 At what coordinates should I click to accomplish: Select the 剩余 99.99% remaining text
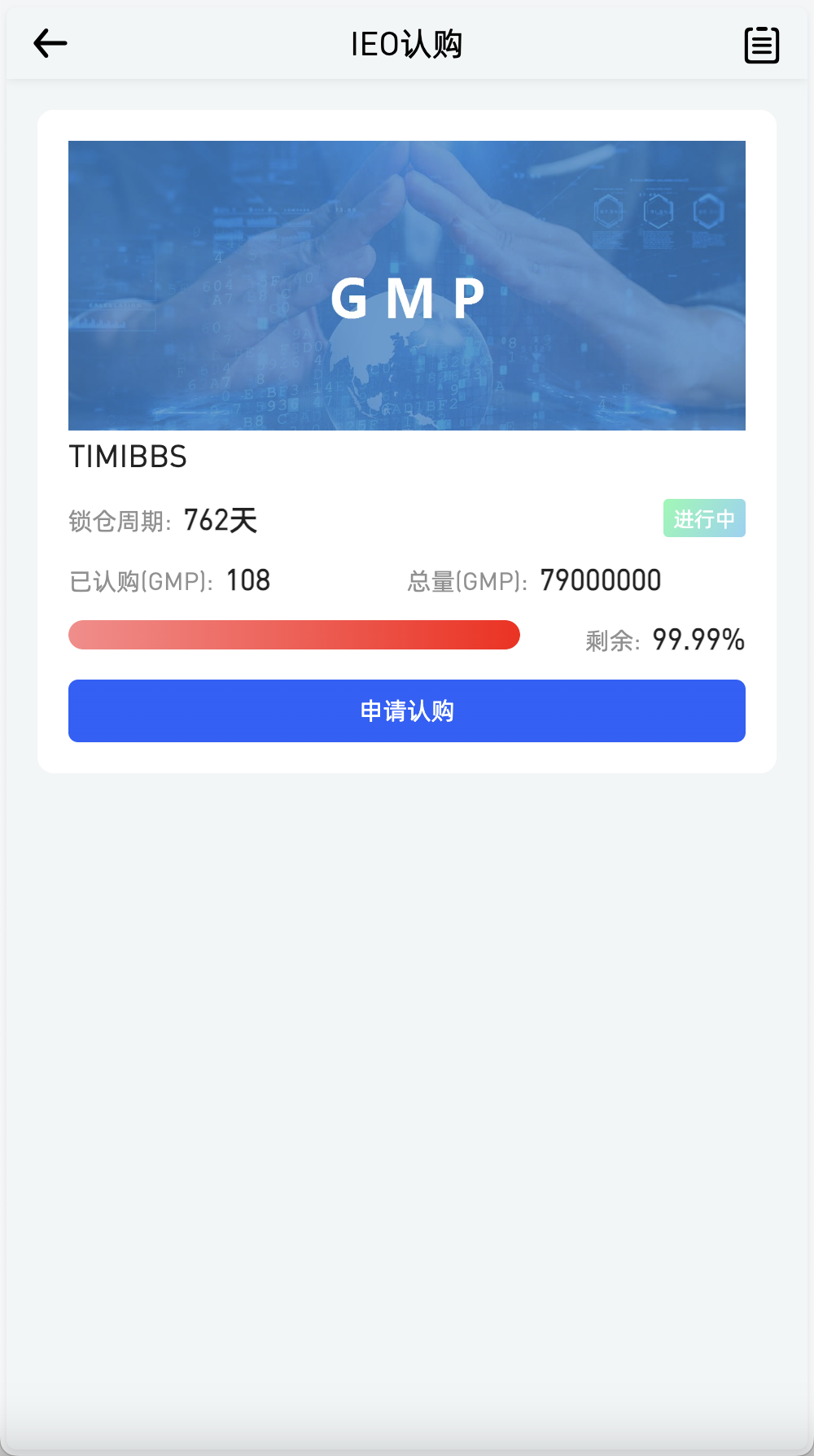pos(664,640)
